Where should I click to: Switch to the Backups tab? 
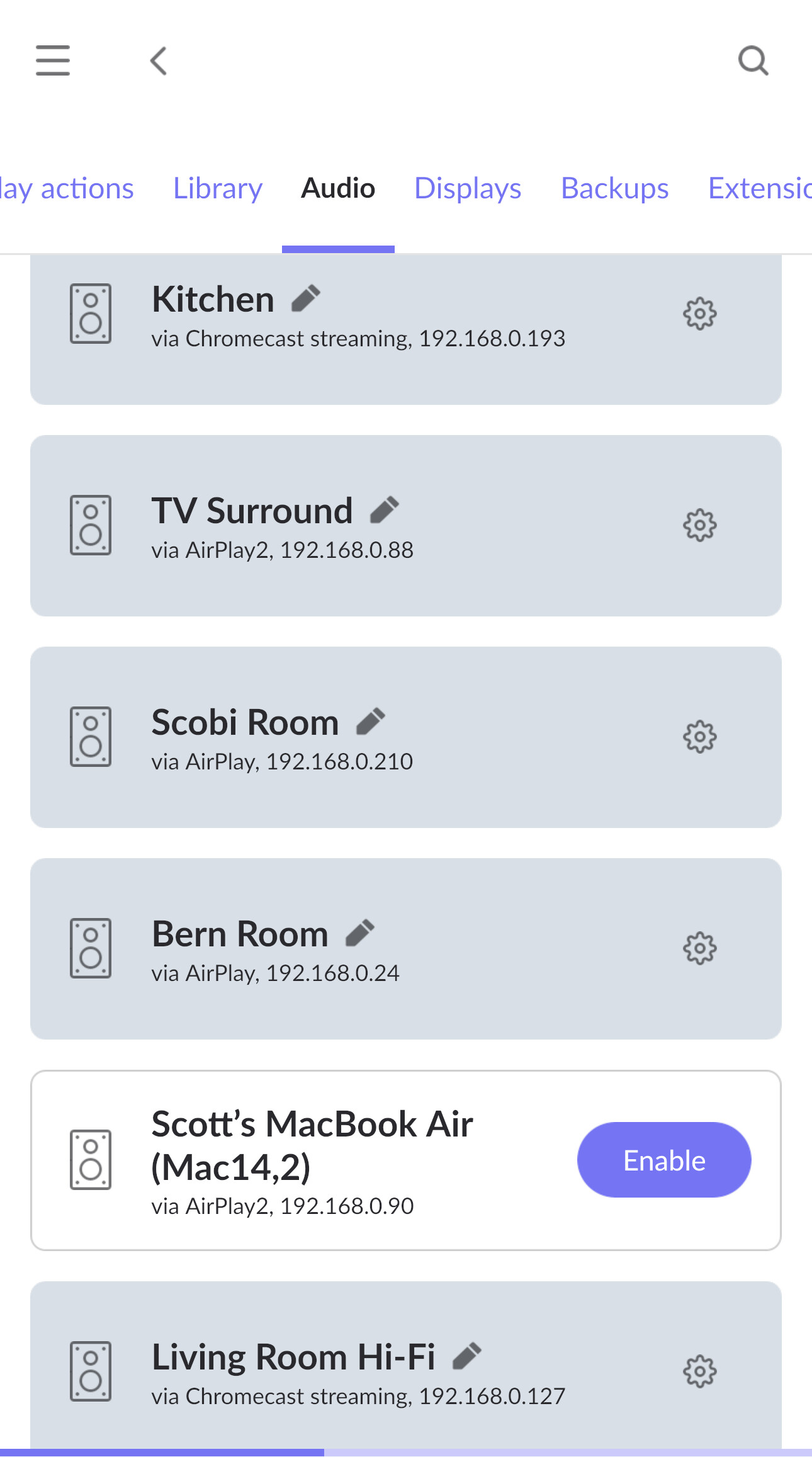(614, 188)
